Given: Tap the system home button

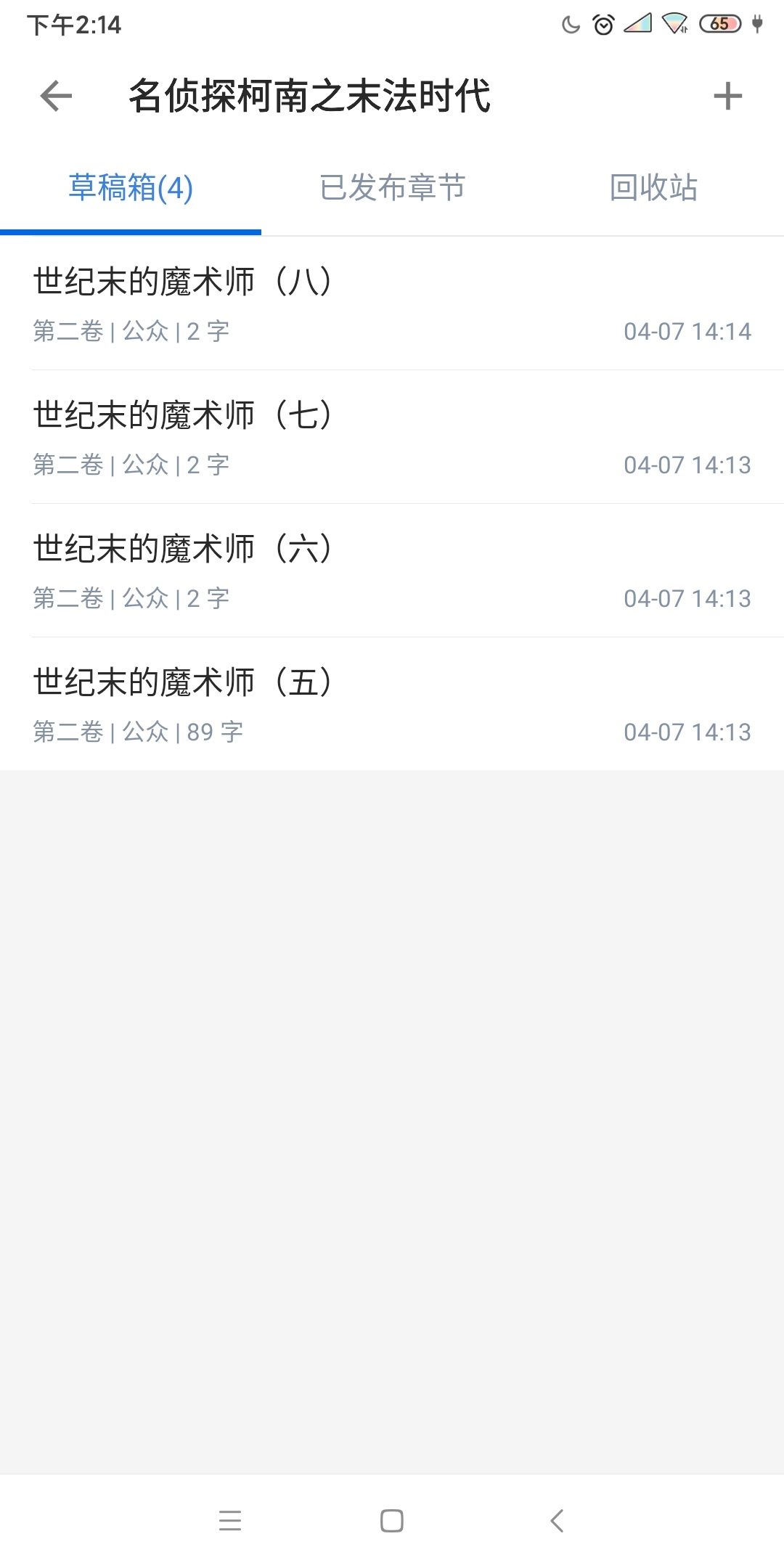Looking at the screenshot, I should pos(392,1521).
